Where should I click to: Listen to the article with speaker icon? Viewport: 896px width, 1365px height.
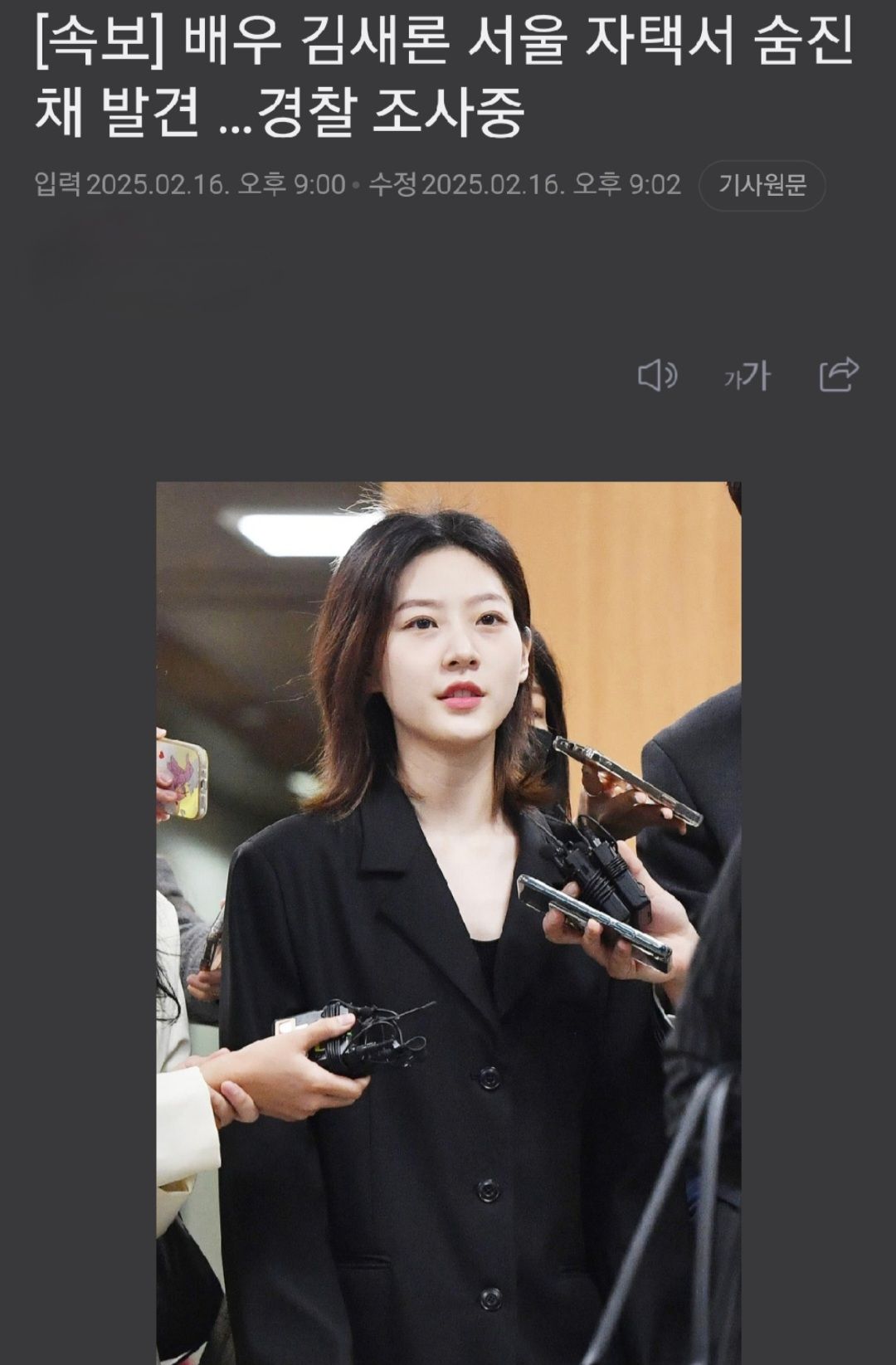[657, 376]
